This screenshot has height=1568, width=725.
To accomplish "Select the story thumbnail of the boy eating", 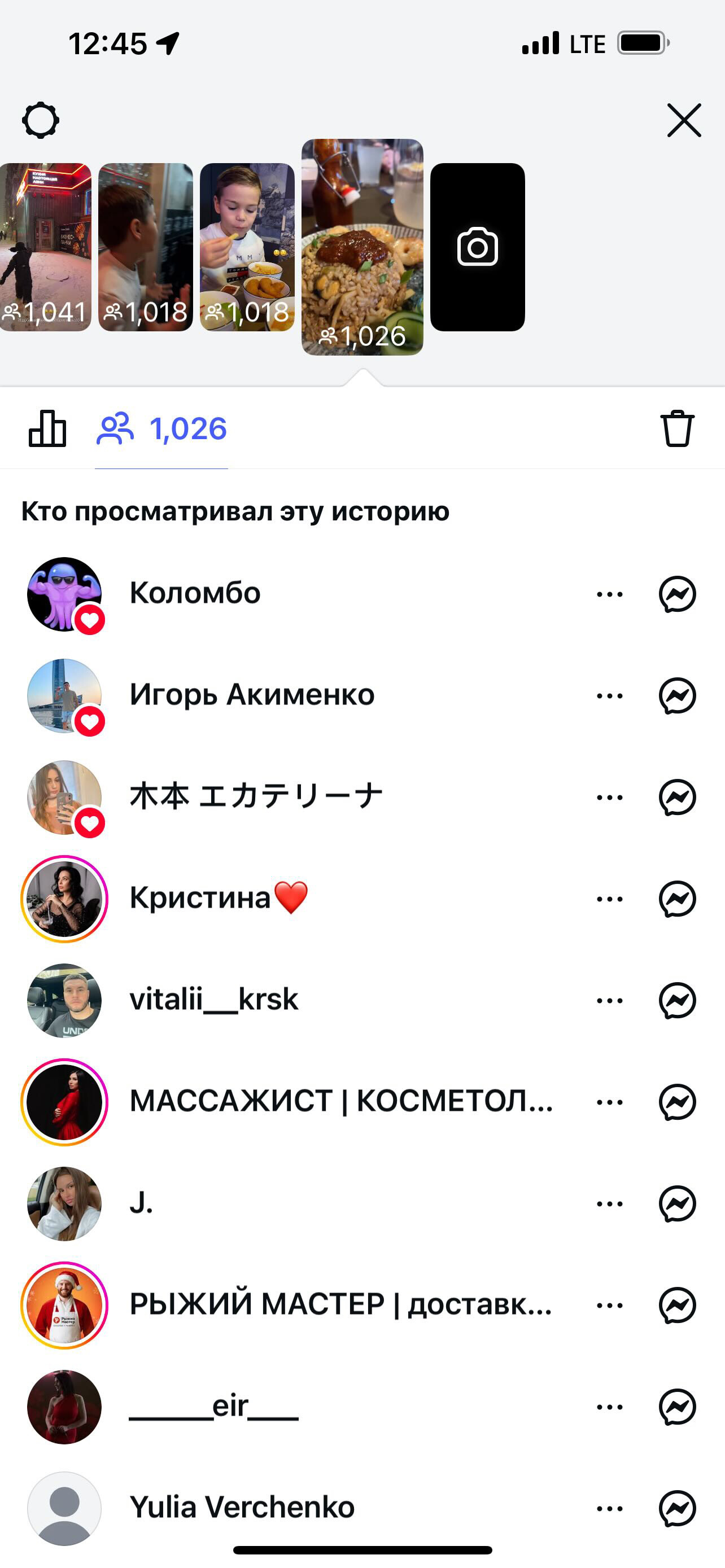I will [x=247, y=247].
